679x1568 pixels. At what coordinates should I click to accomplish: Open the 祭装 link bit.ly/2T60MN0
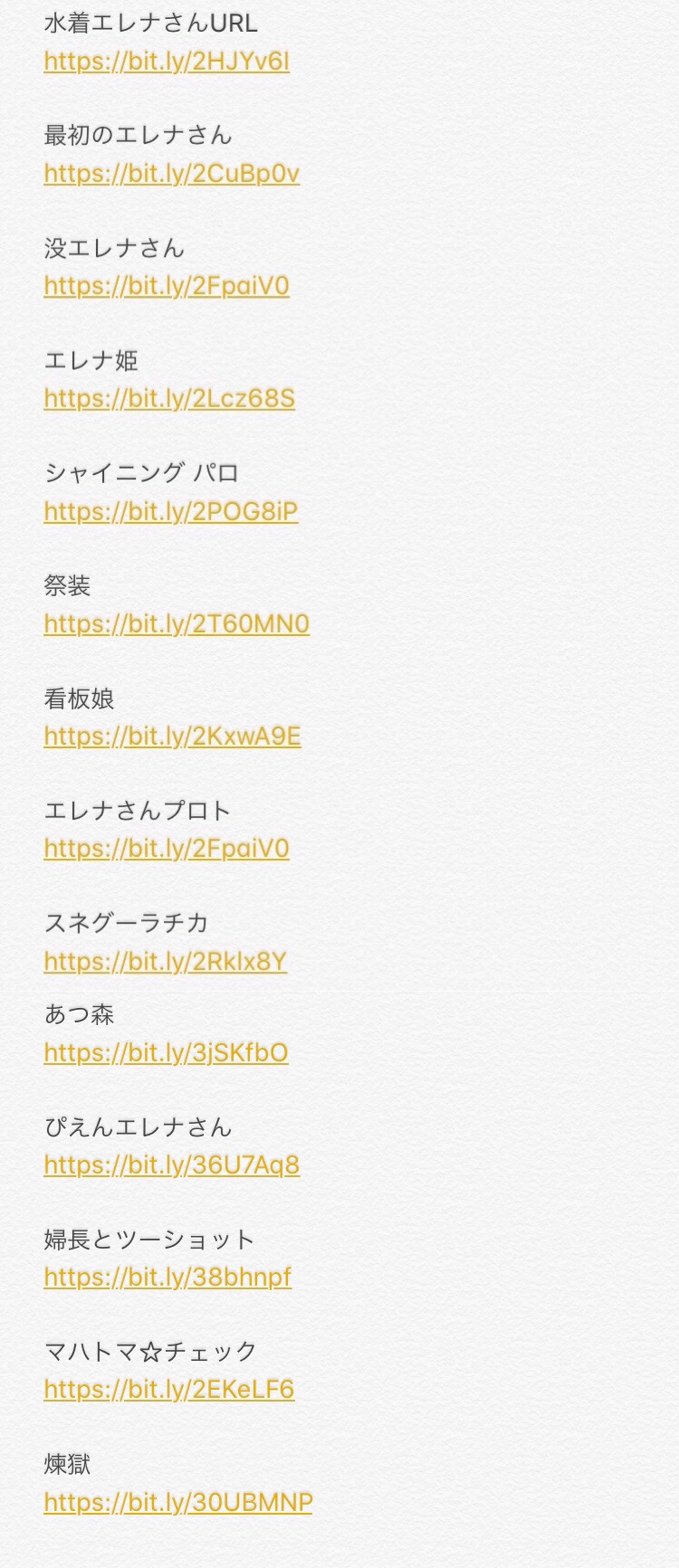tap(177, 623)
